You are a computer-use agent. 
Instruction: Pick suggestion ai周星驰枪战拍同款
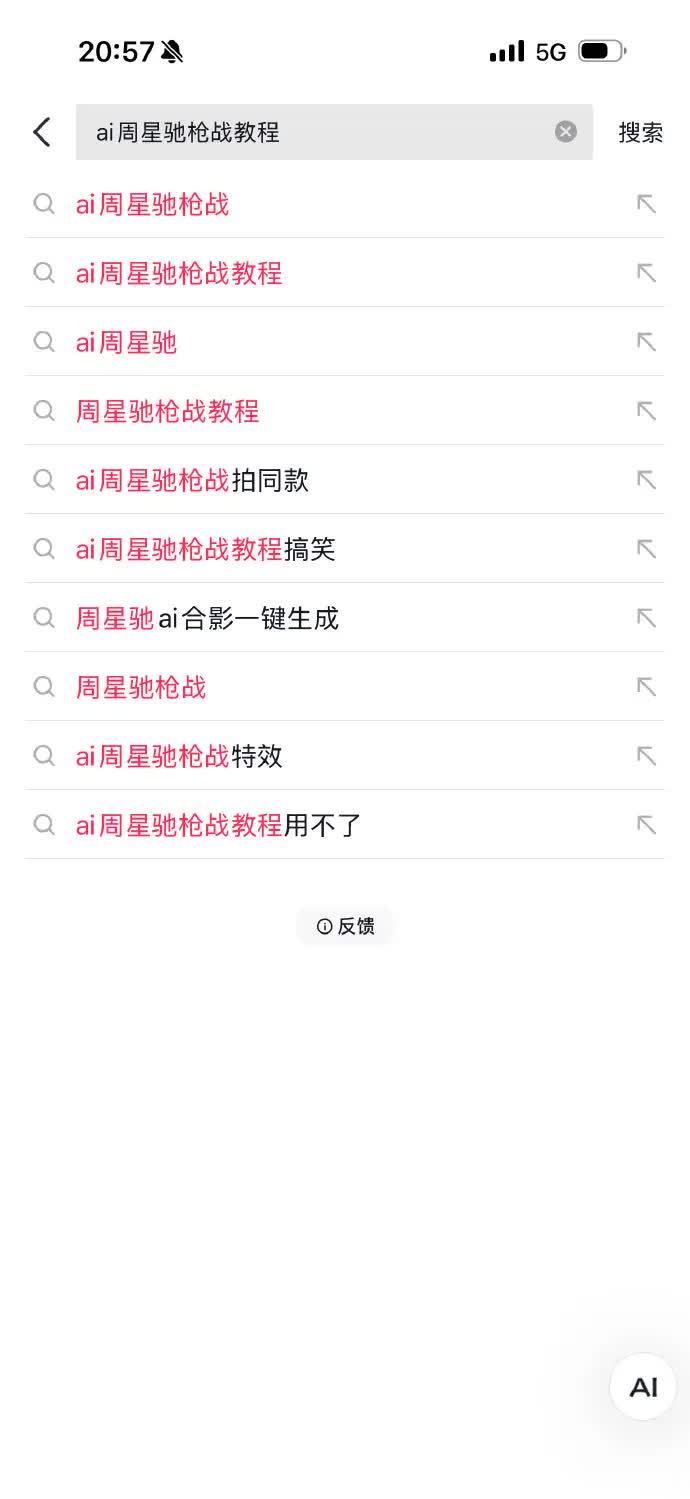193,480
